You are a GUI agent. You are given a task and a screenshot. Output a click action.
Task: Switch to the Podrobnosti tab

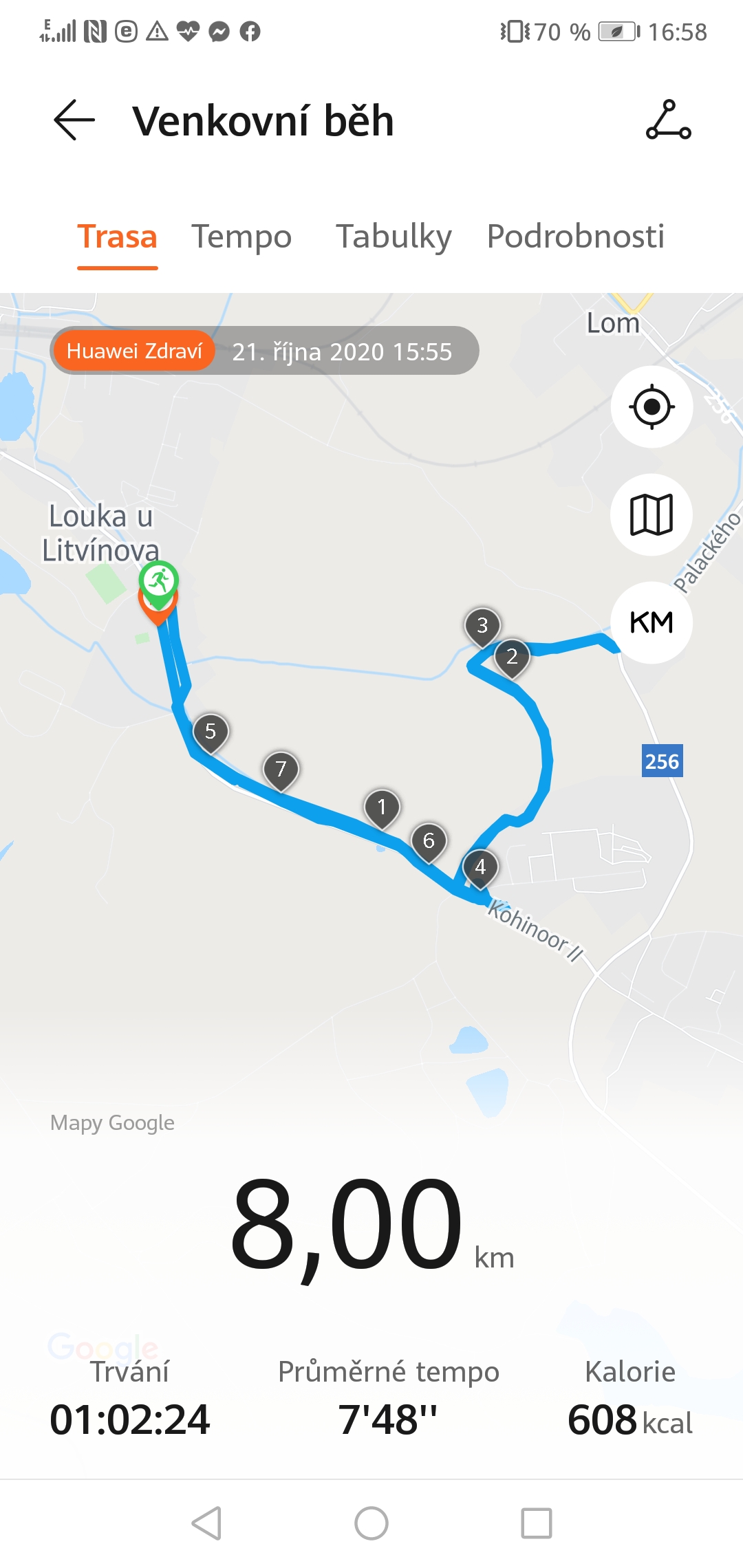point(576,237)
